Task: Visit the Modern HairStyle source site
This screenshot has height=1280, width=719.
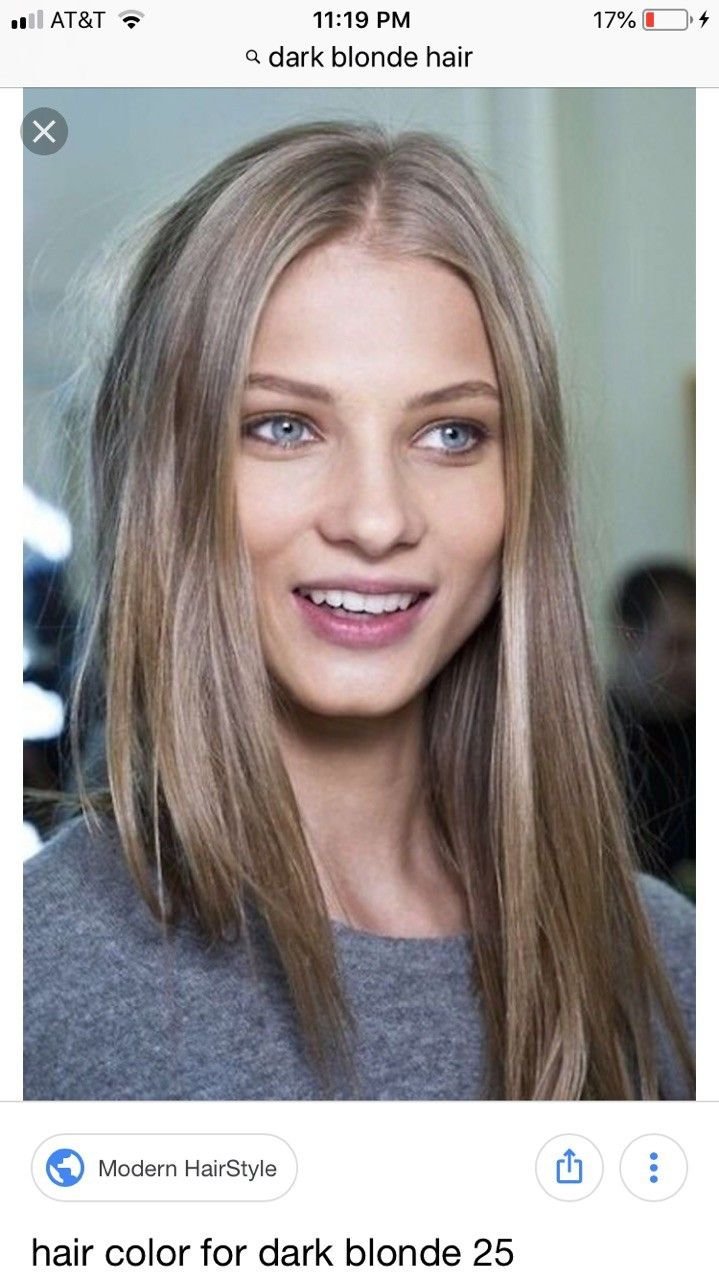Action: [164, 1167]
